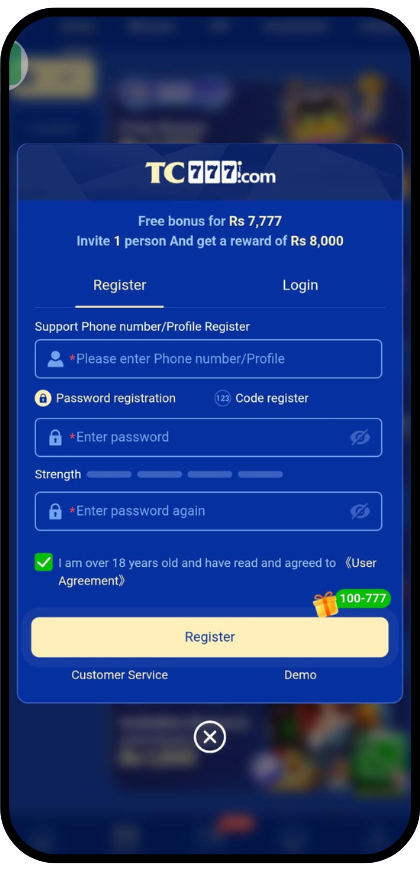Close the registration dialog
The image size is (420, 870).
coord(210,737)
